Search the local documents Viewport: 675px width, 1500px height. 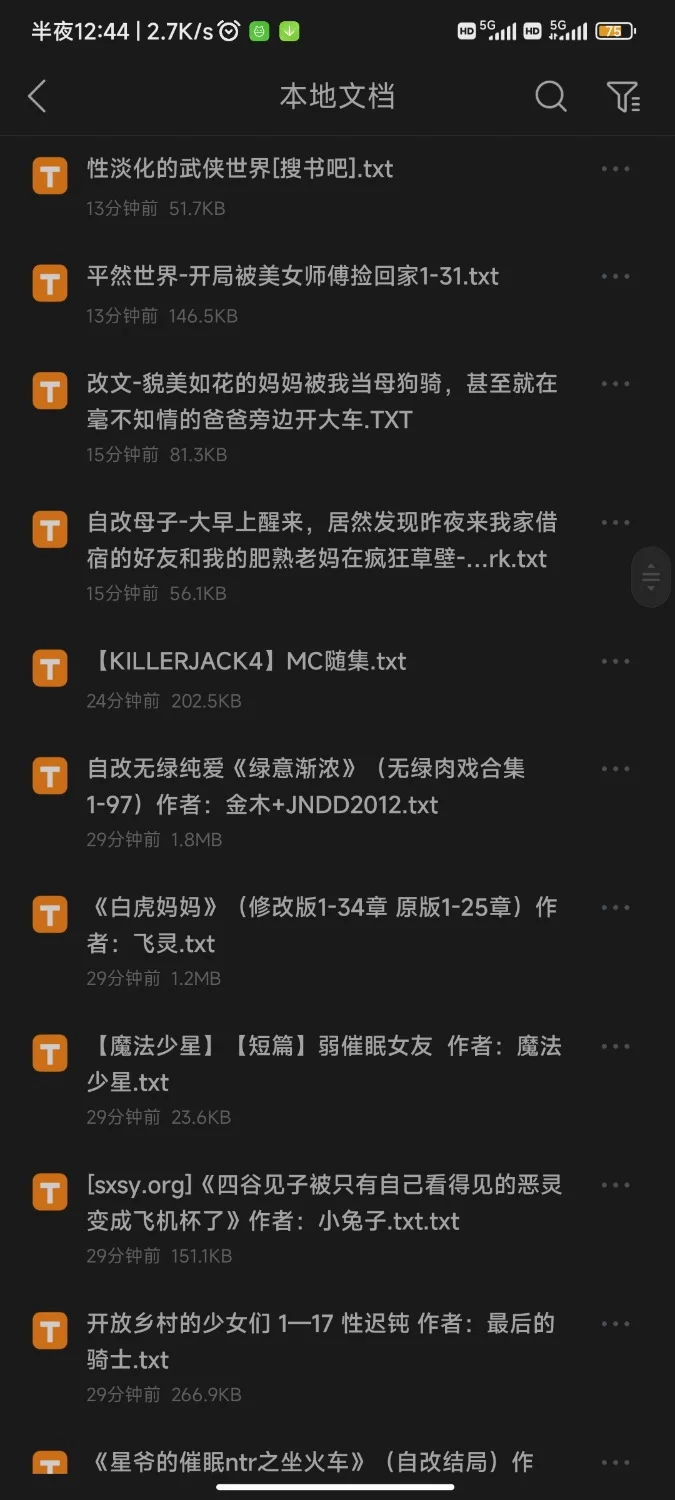pos(551,97)
